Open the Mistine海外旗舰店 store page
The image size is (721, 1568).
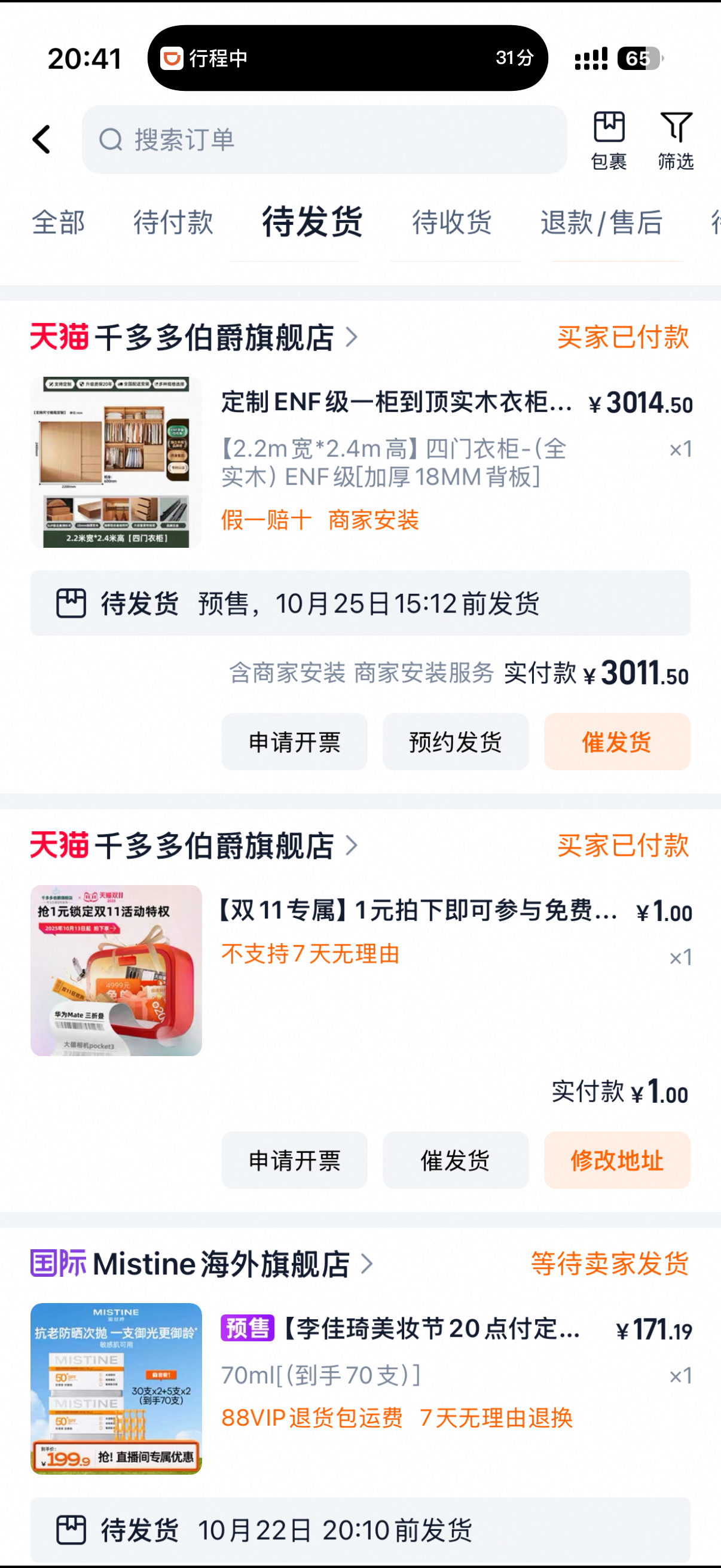[220, 1264]
